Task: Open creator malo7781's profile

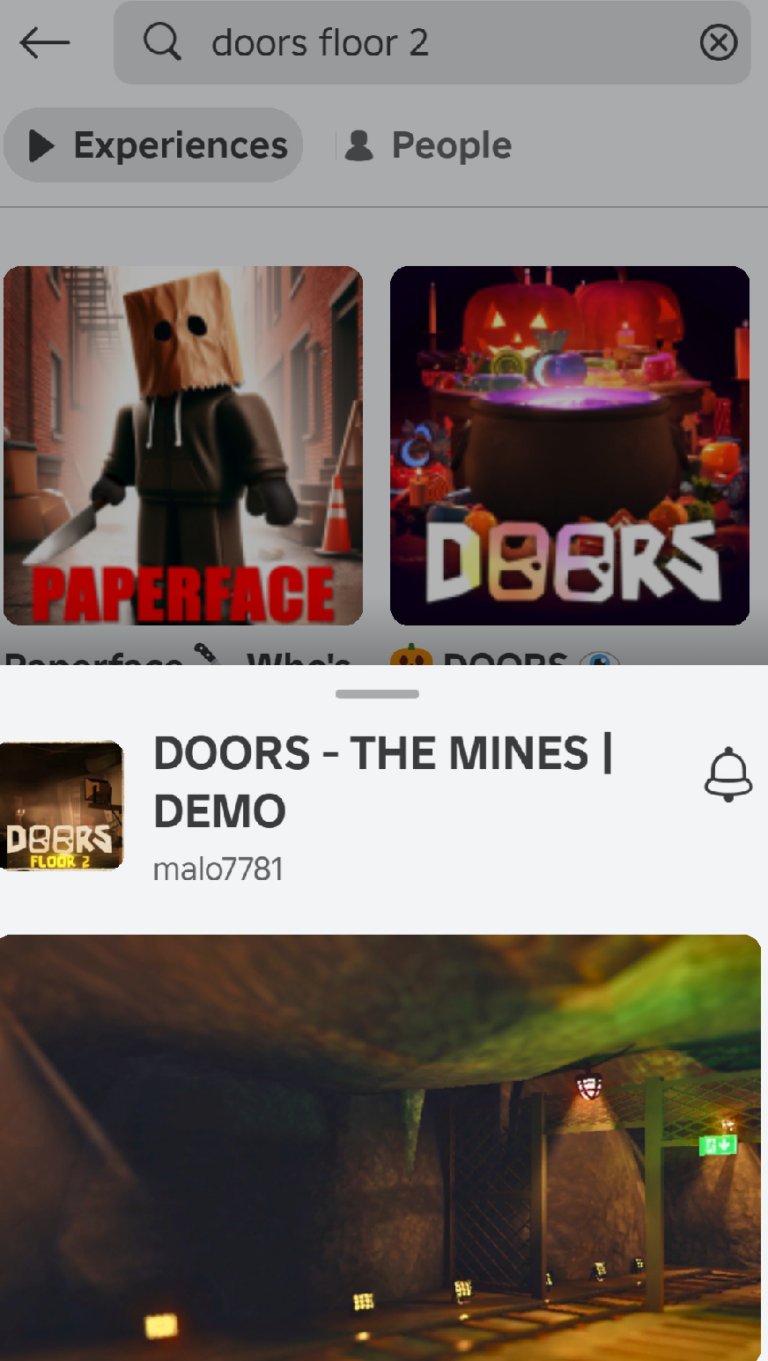Action: pos(218,869)
